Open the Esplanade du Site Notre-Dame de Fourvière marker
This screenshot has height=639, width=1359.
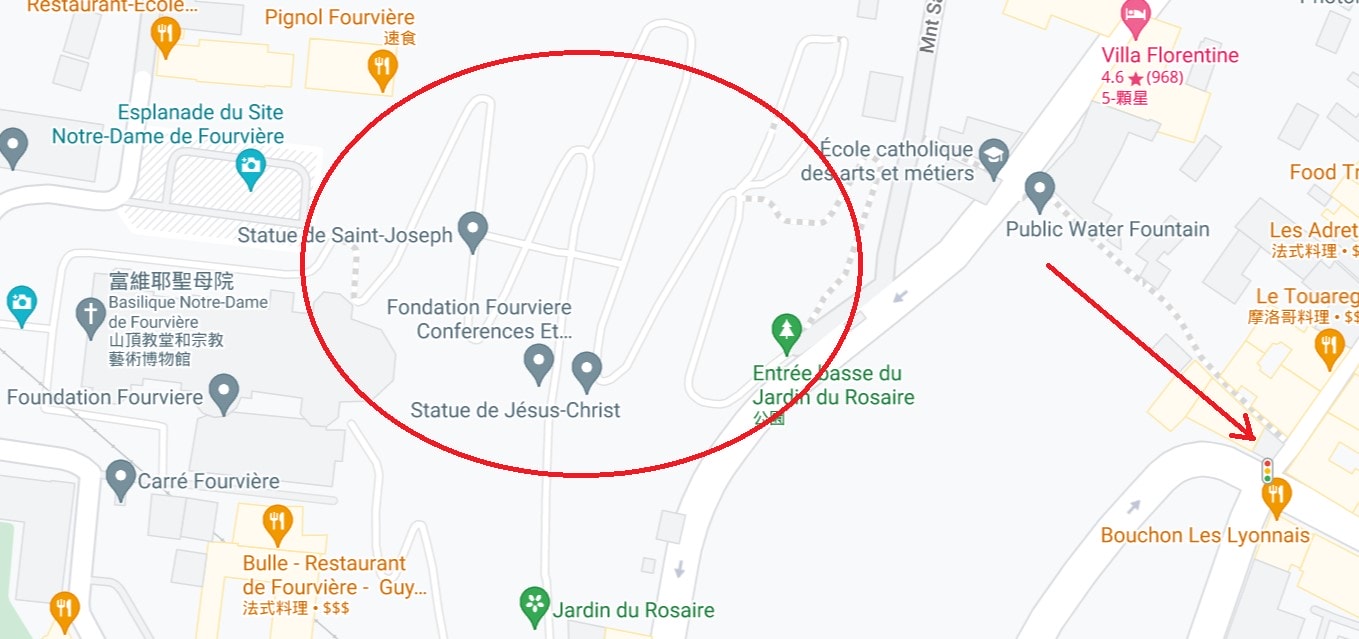[250, 168]
